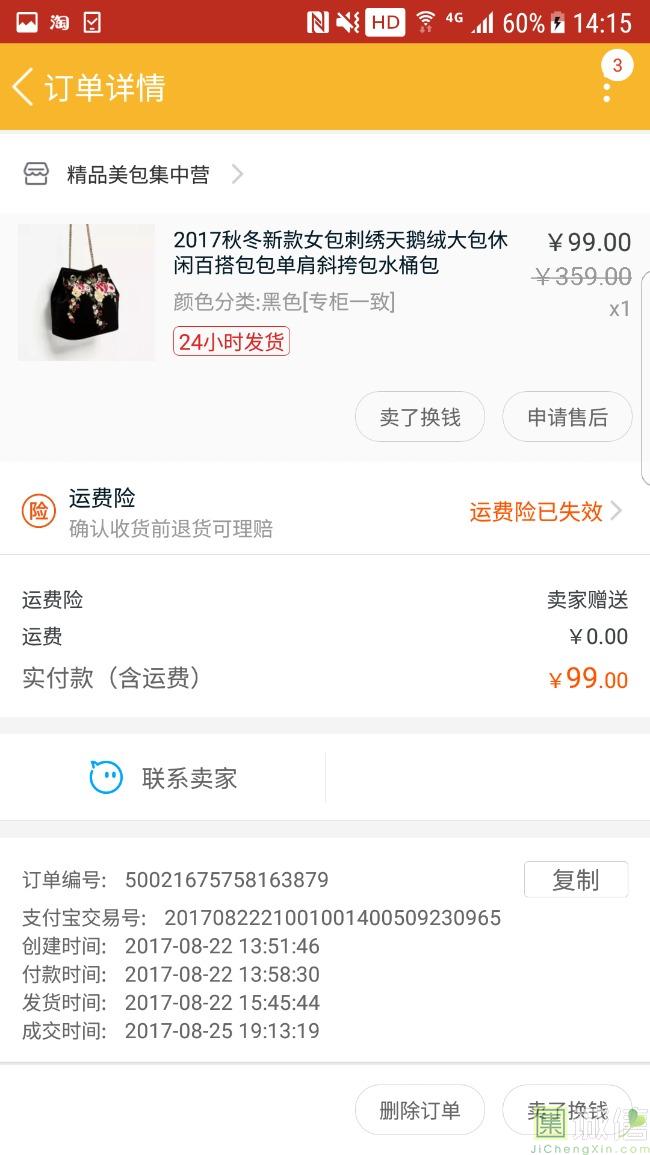Contact the seller via 联系卖家

point(164,778)
